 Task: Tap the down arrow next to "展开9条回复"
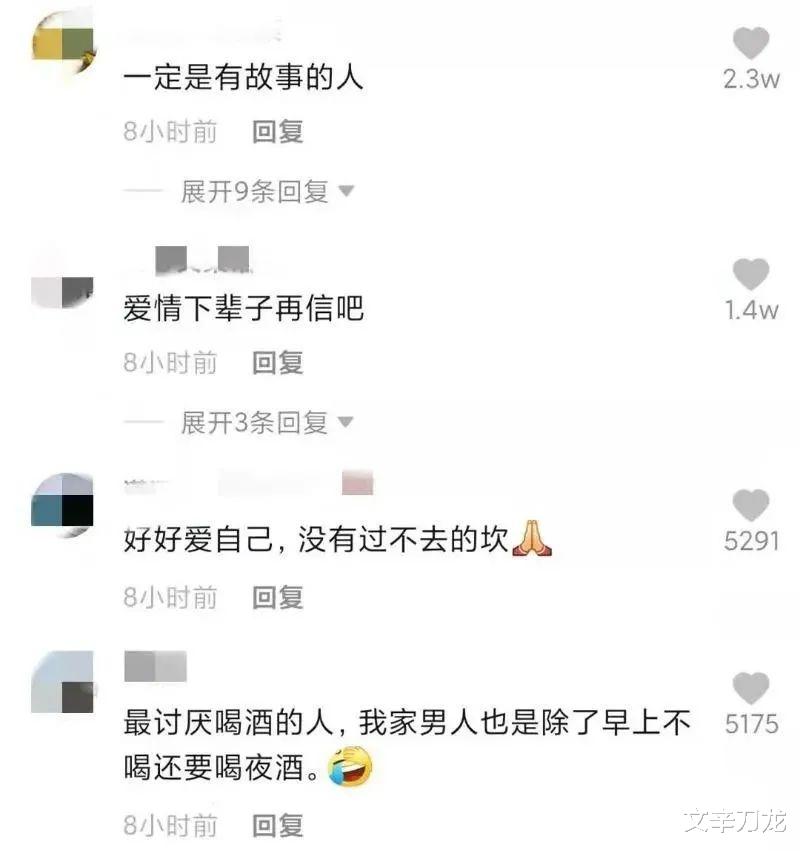click(x=344, y=193)
